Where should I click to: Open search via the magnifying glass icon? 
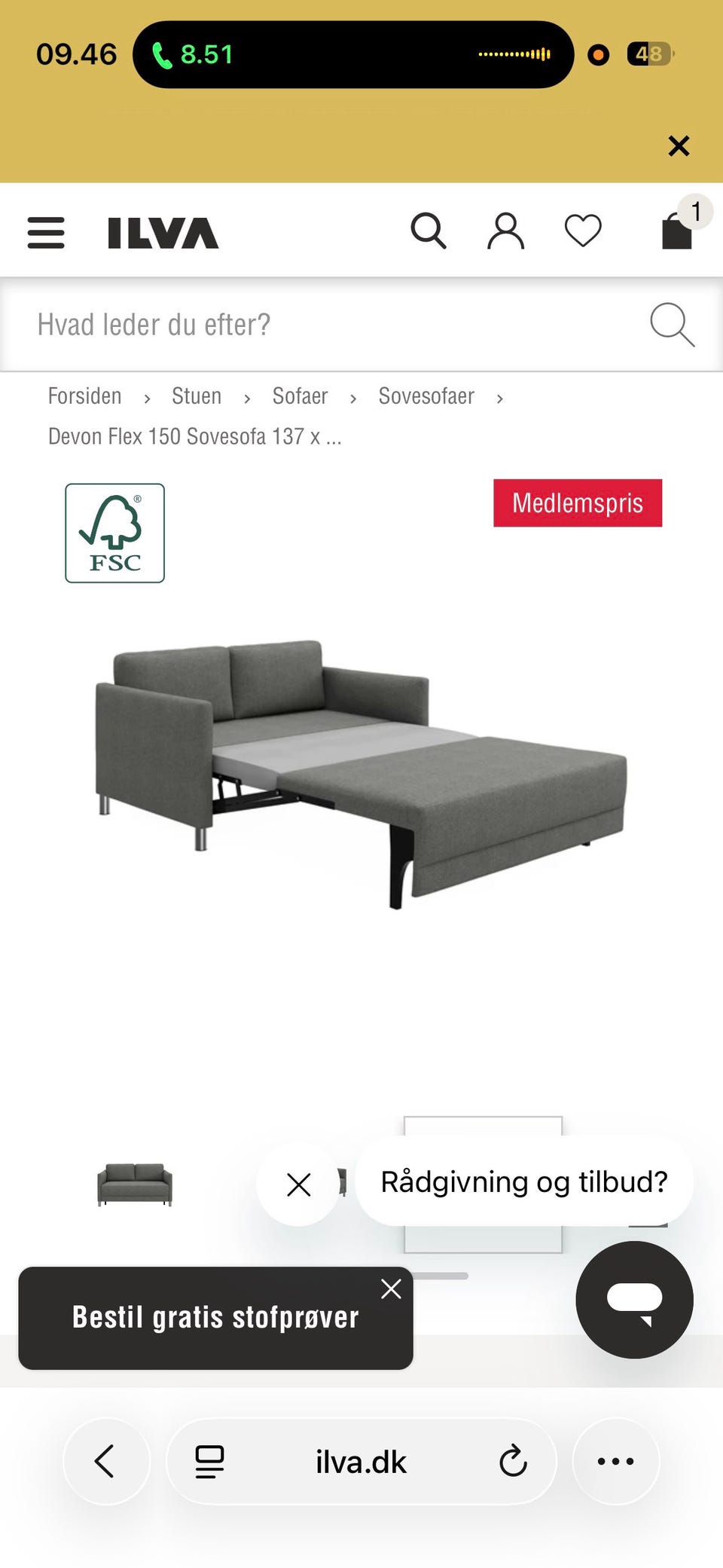pos(430,231)
